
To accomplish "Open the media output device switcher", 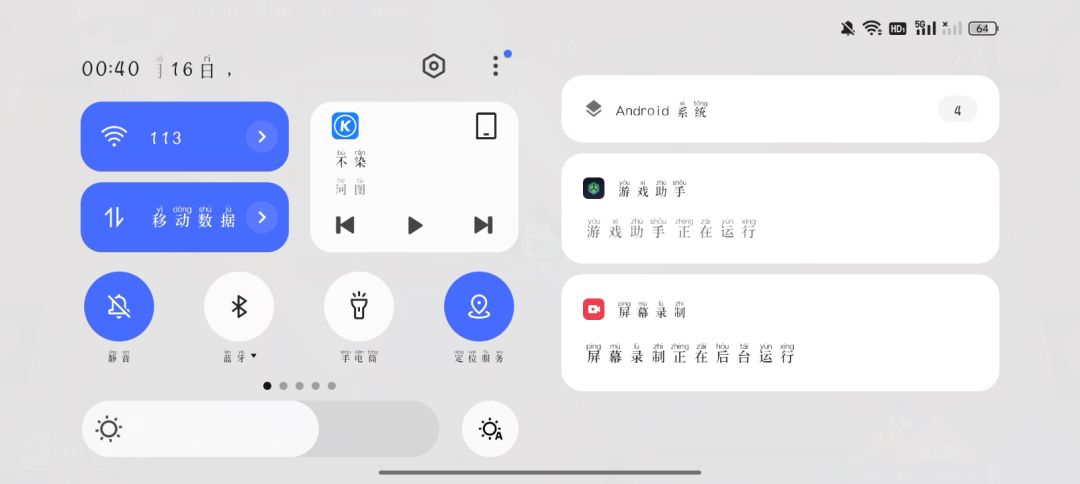I will [x=486, y=126].
